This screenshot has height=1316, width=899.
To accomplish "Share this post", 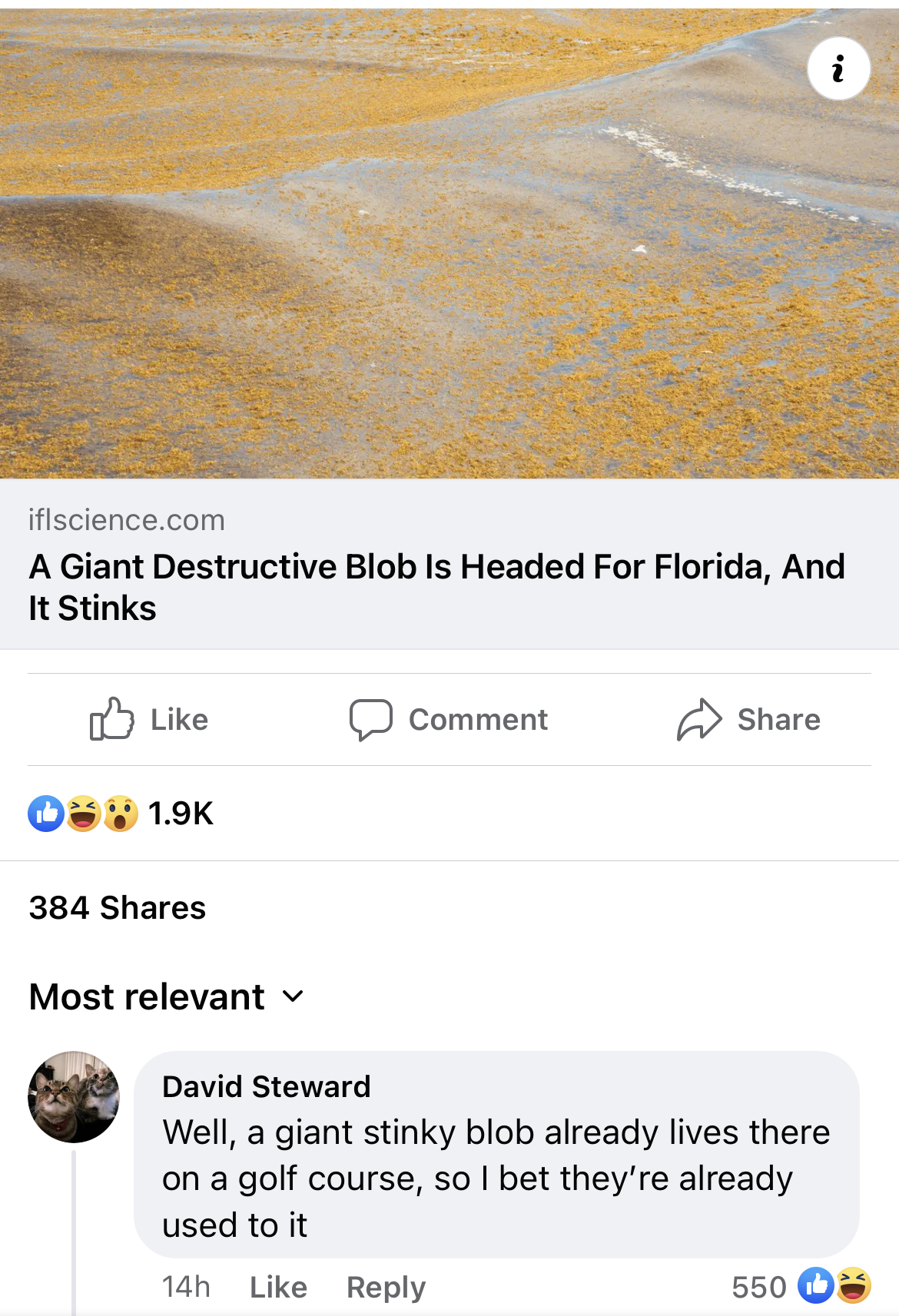I will 748,719.
